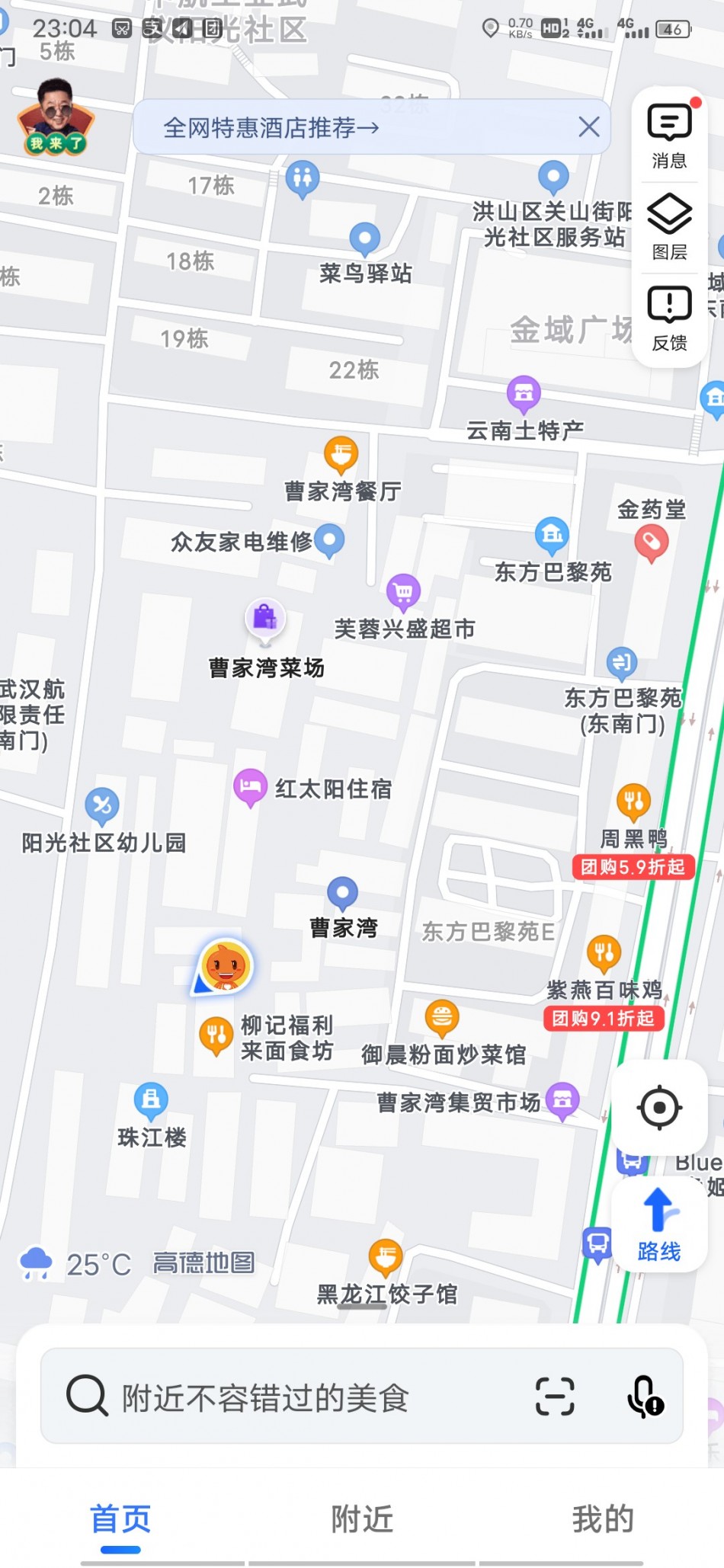The height and width of the screenshot is (1568, 724).
Task: Open the 红太阳住宿 lodging marker
Action: 250,787
